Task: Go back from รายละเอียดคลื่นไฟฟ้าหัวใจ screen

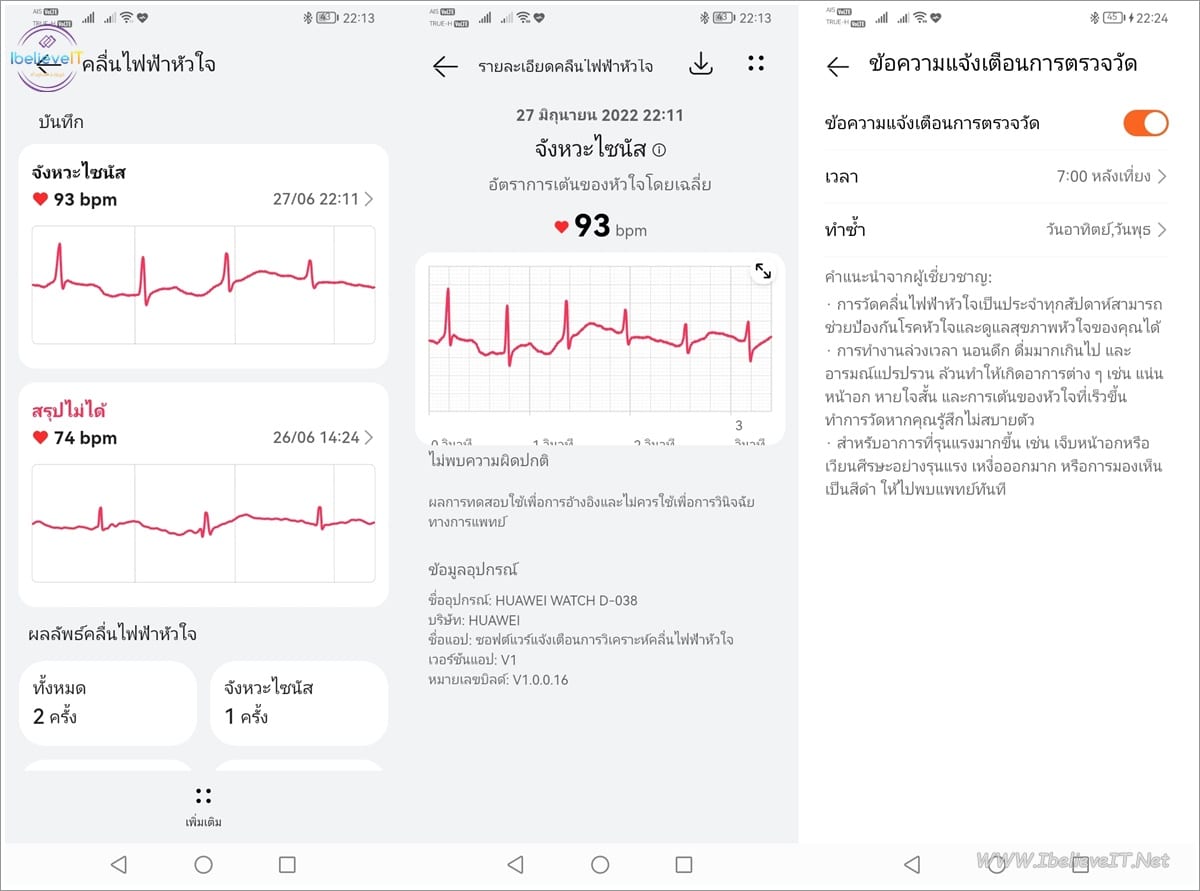Action: (x=445, y=66)
